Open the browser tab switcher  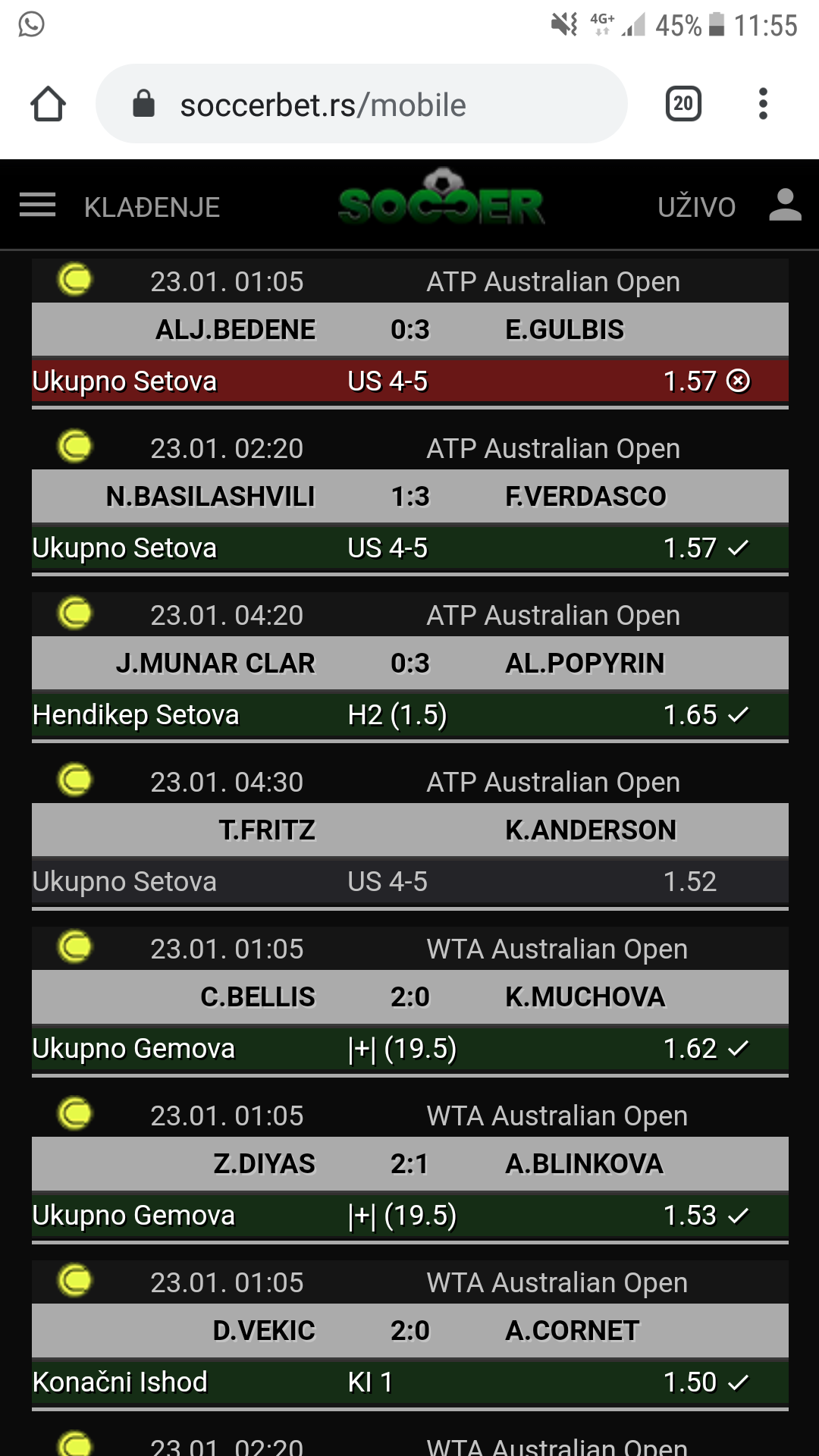coord(682,104)
